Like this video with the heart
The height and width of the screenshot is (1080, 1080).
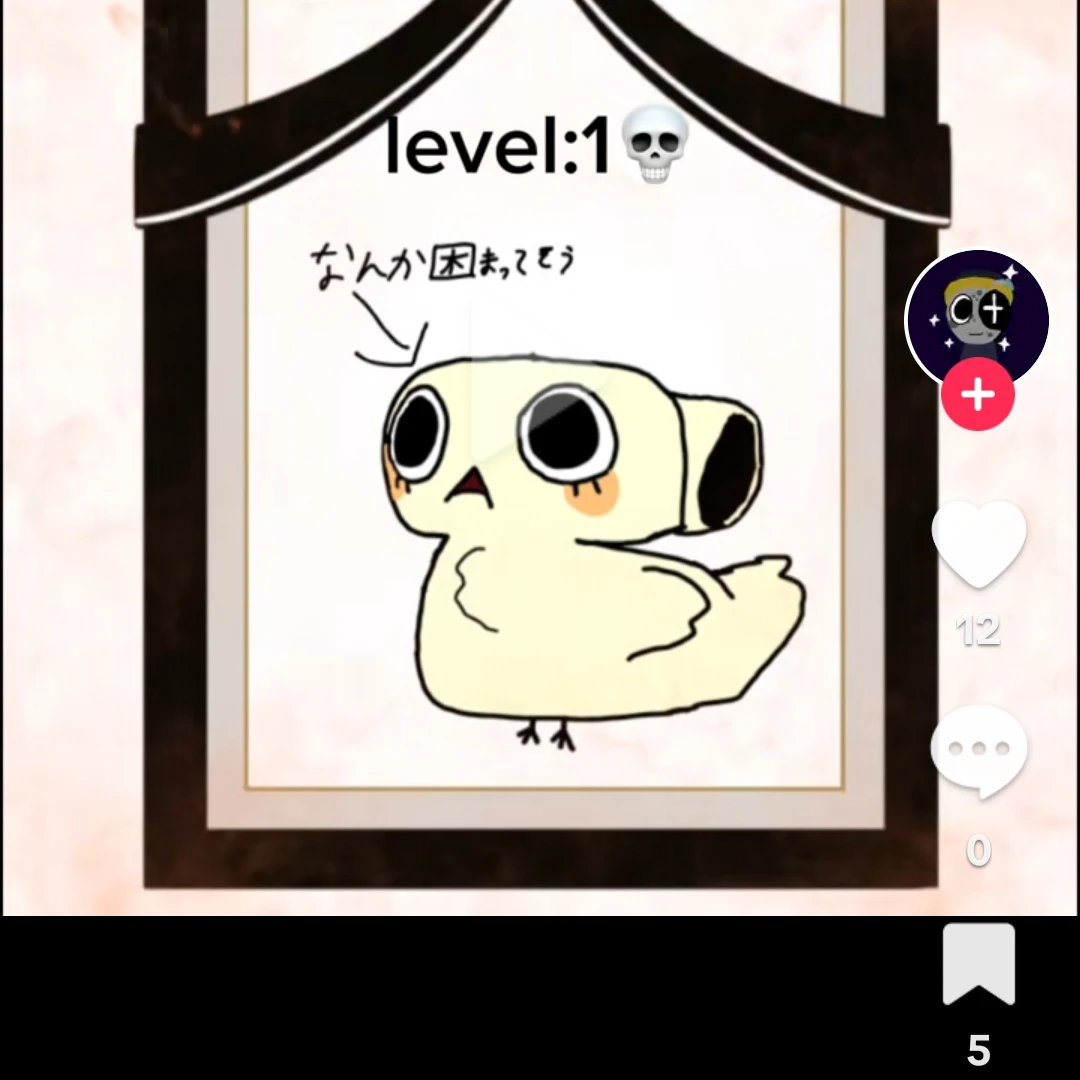[979, 543]
